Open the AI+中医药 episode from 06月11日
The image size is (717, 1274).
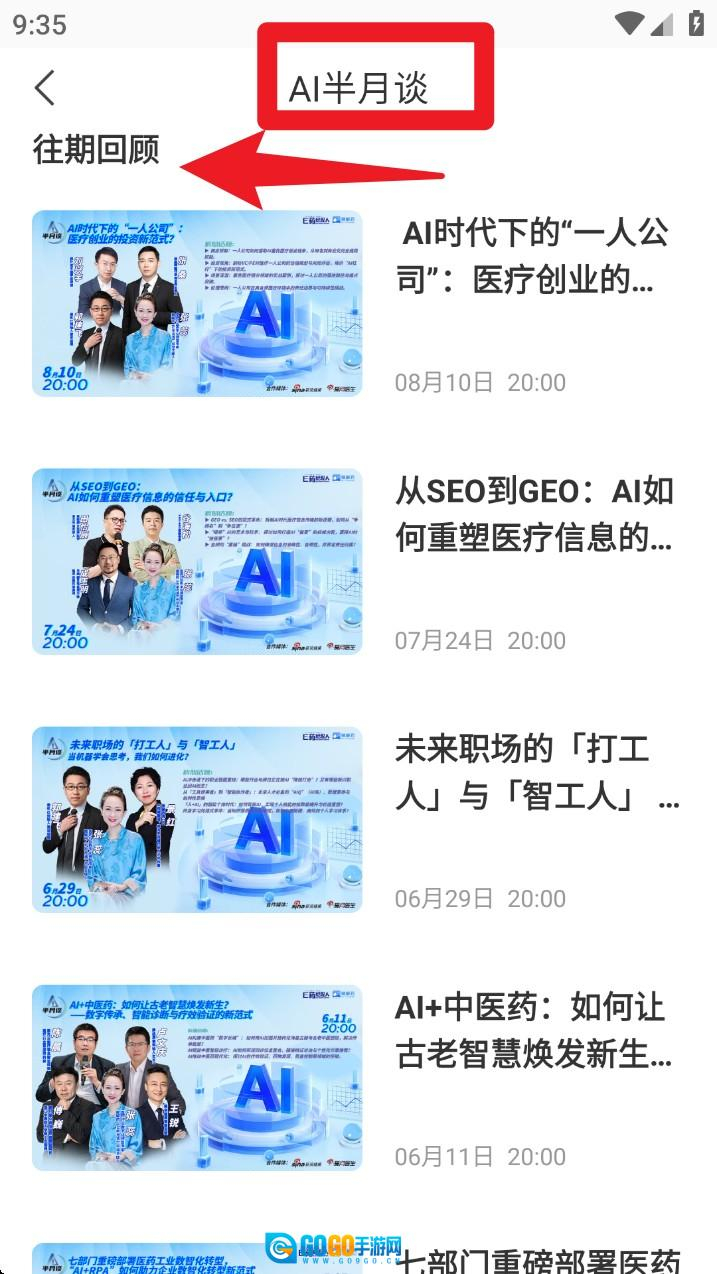coord(533,1031)
